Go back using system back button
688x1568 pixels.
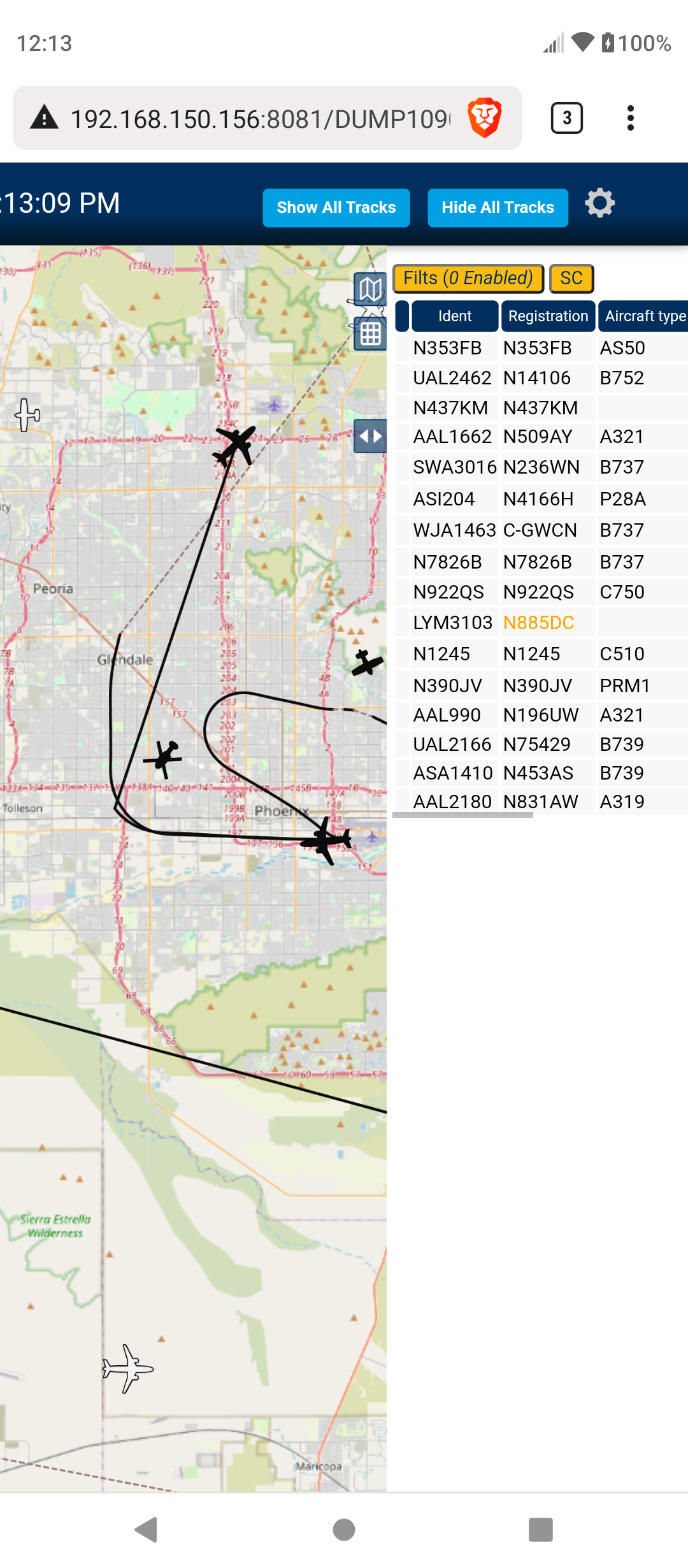(147, 1529)
